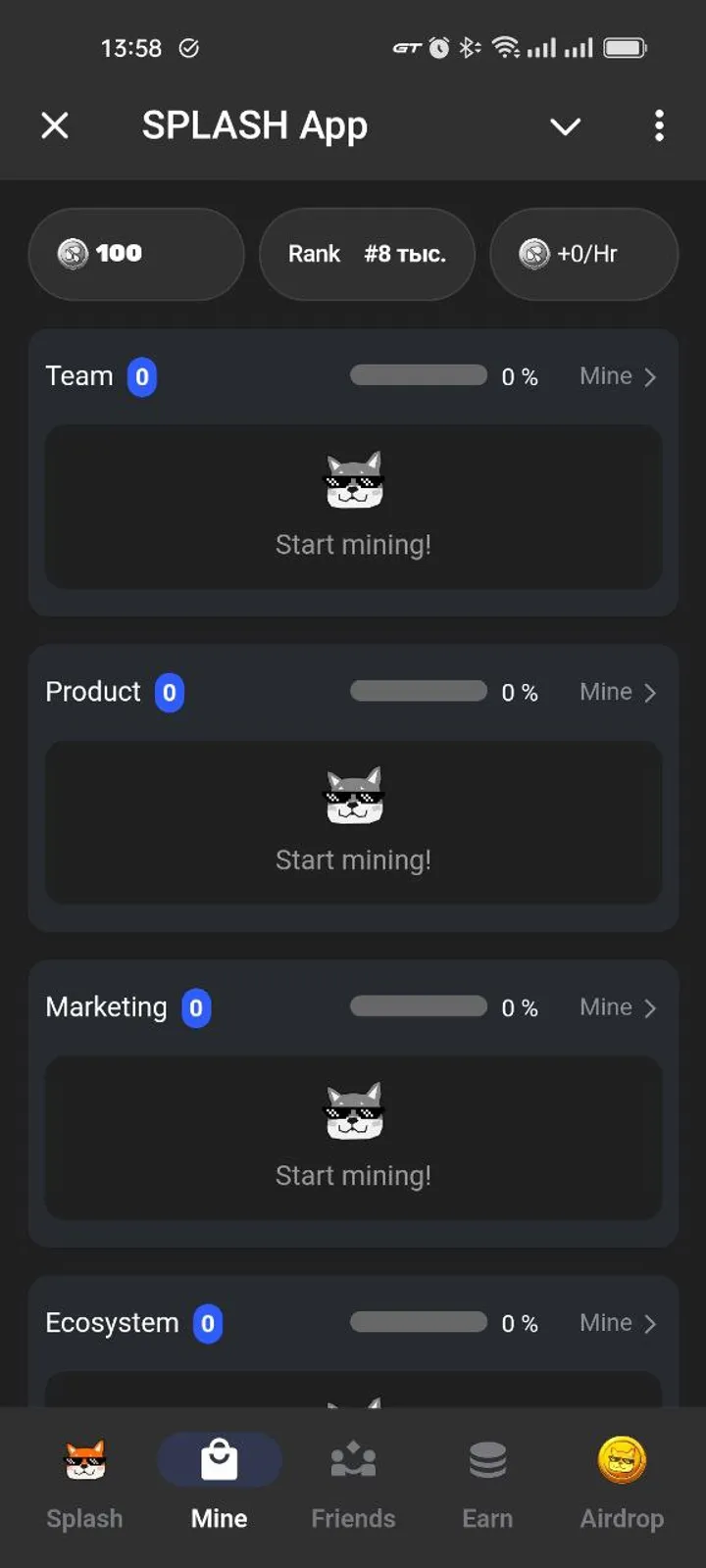Open Mine link in Ecosystem section
The image size is (706, 1568).
click(617, 1323)
